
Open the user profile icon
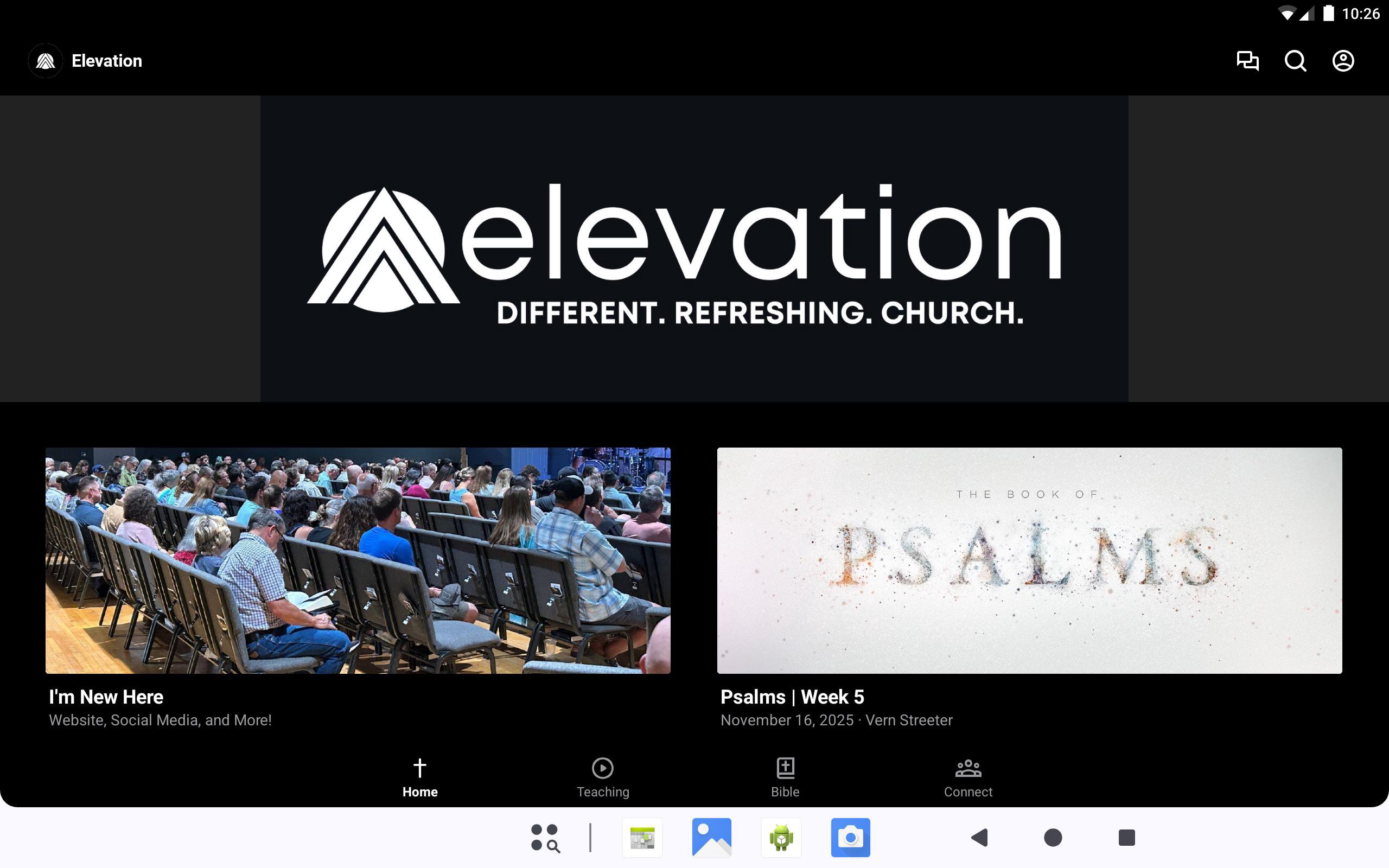click(x=1342, y=61)
